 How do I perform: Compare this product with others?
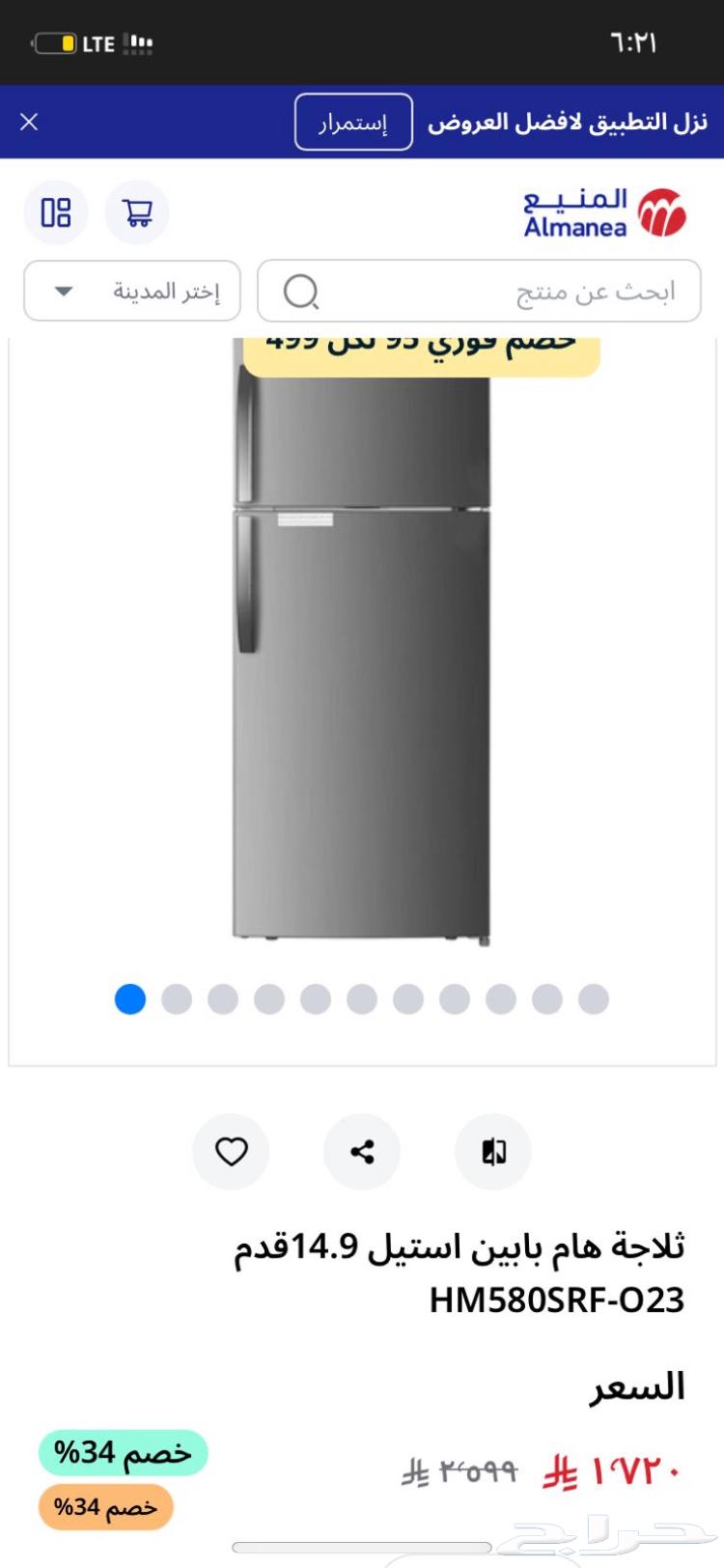click(493, 1151)
